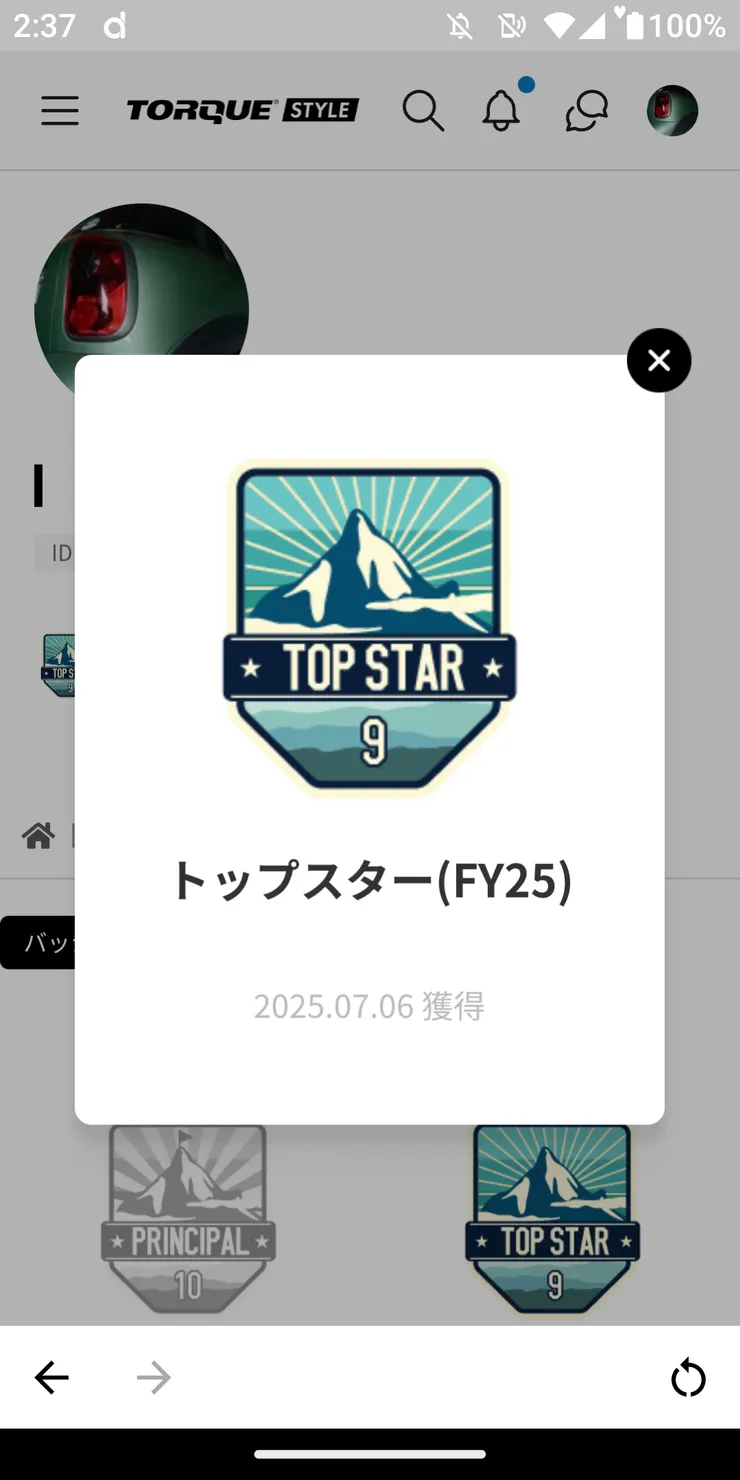Viewport: 740px width, 1480px height.
Task: Tap the small badge beside the profile ID
Action: 62,663
